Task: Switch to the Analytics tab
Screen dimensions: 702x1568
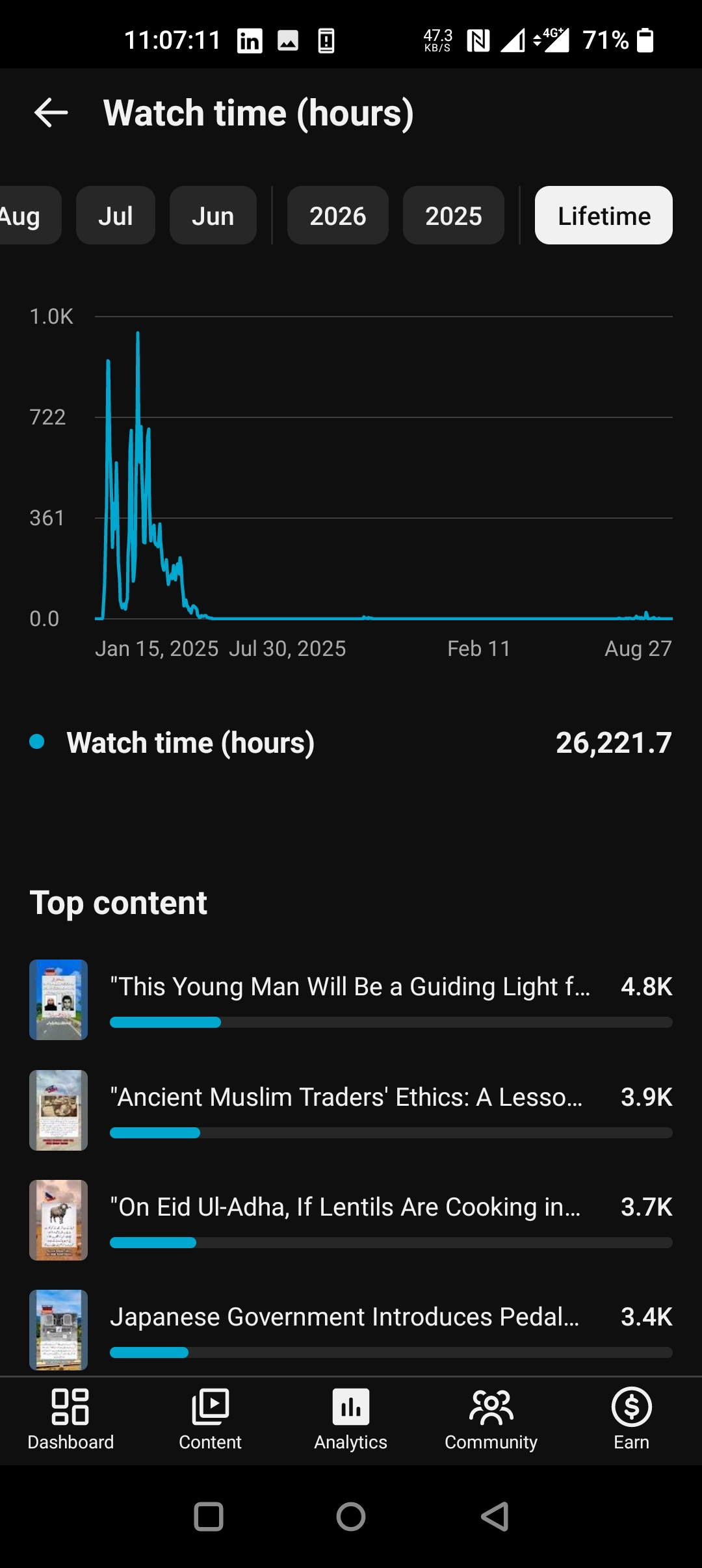Action: coord(351,1420)
